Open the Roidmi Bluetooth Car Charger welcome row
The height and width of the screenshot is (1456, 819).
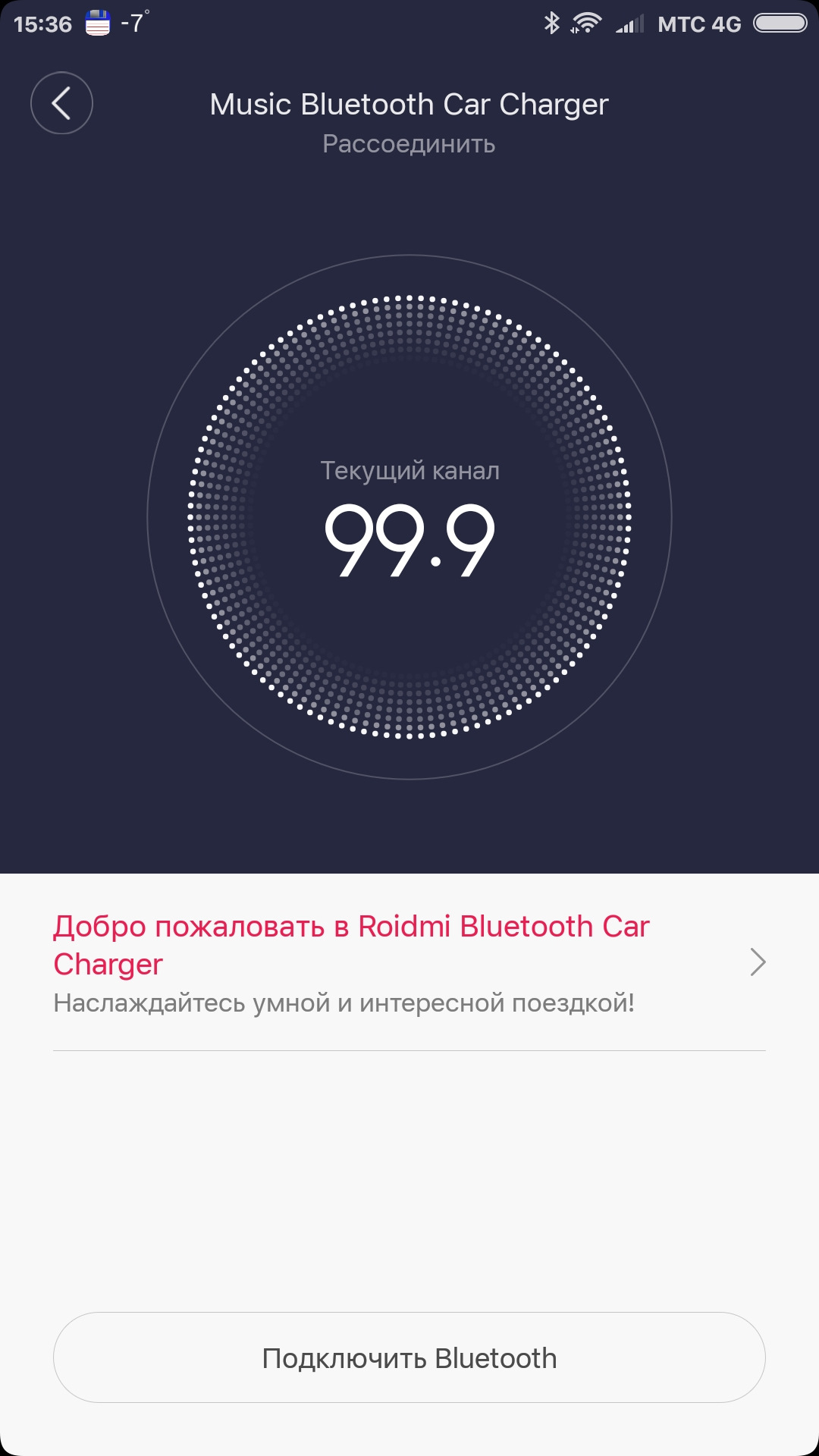[x=409, y=963]
